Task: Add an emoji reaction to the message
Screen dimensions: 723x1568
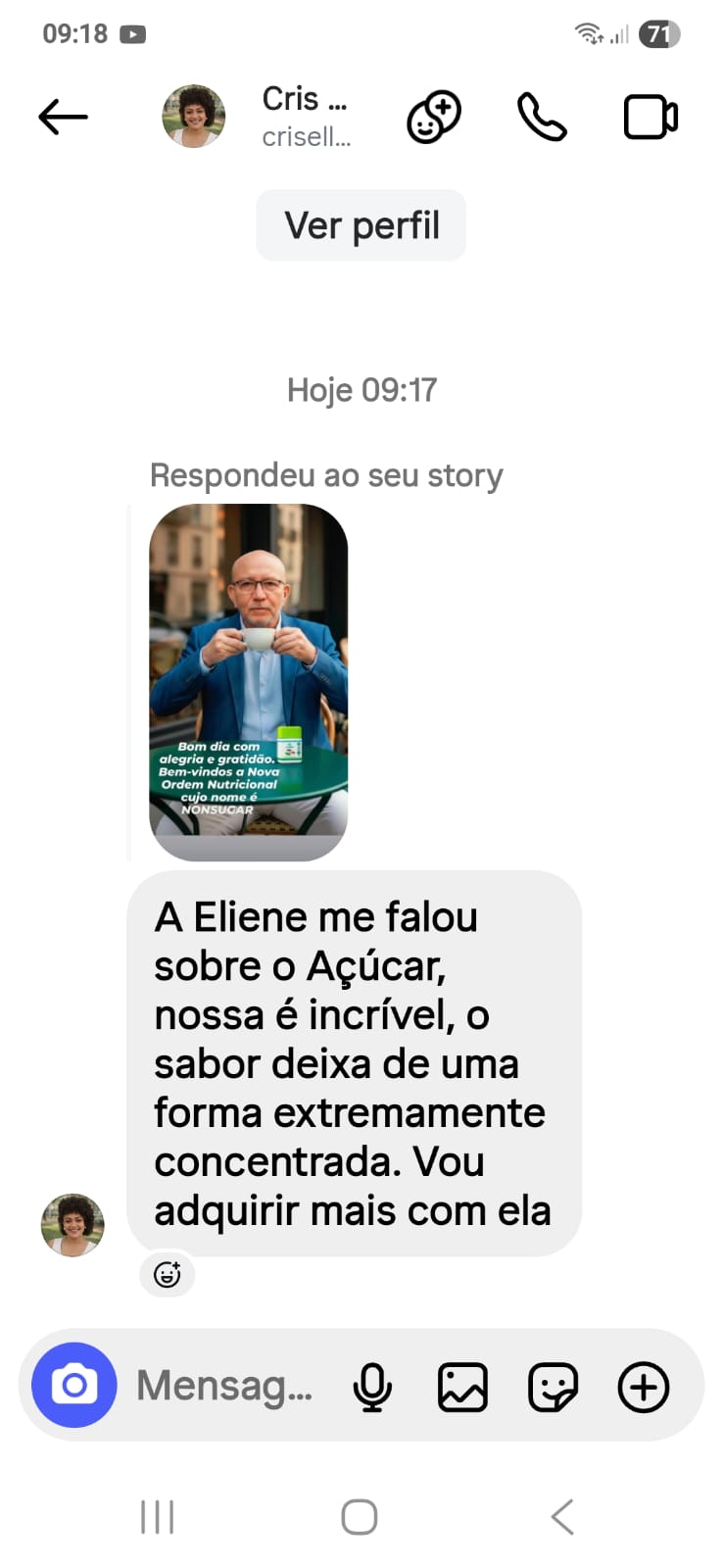Action: coord(168,1274)
